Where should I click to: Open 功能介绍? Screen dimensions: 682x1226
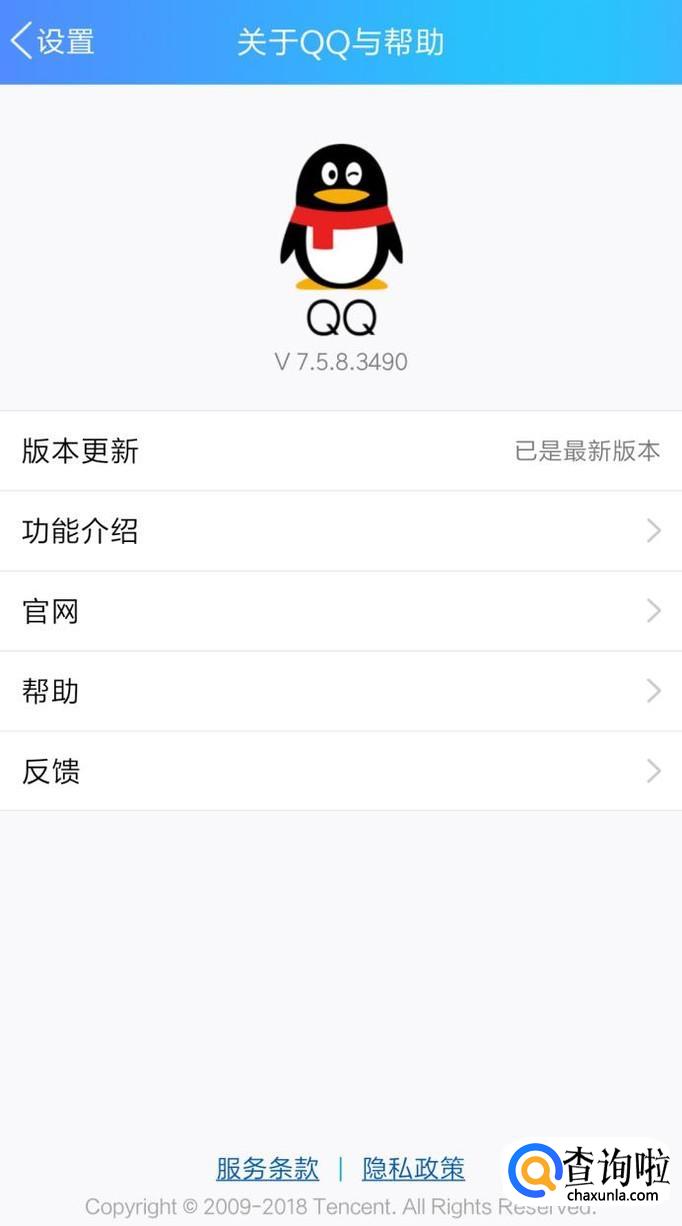[x=341, y=531]
